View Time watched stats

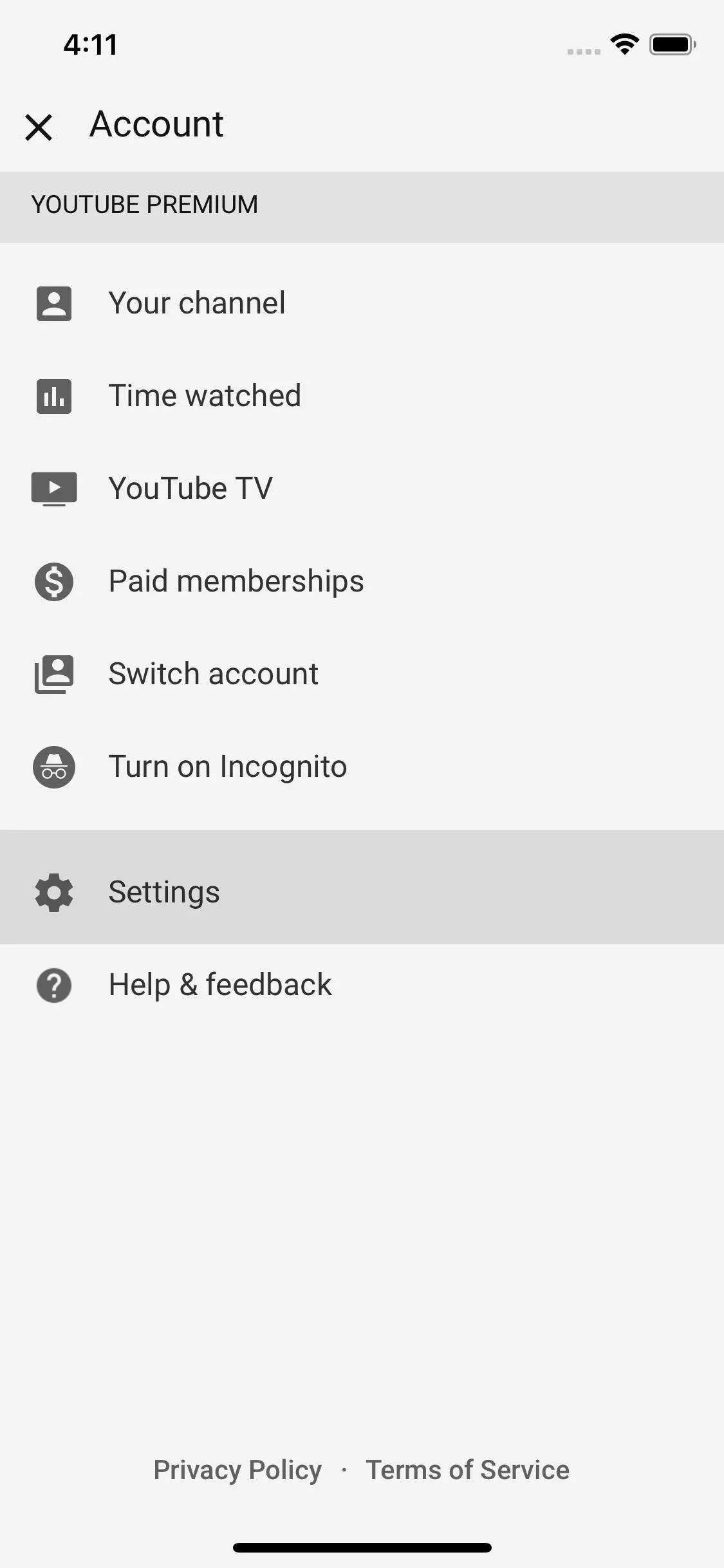[x=362, y=396]
